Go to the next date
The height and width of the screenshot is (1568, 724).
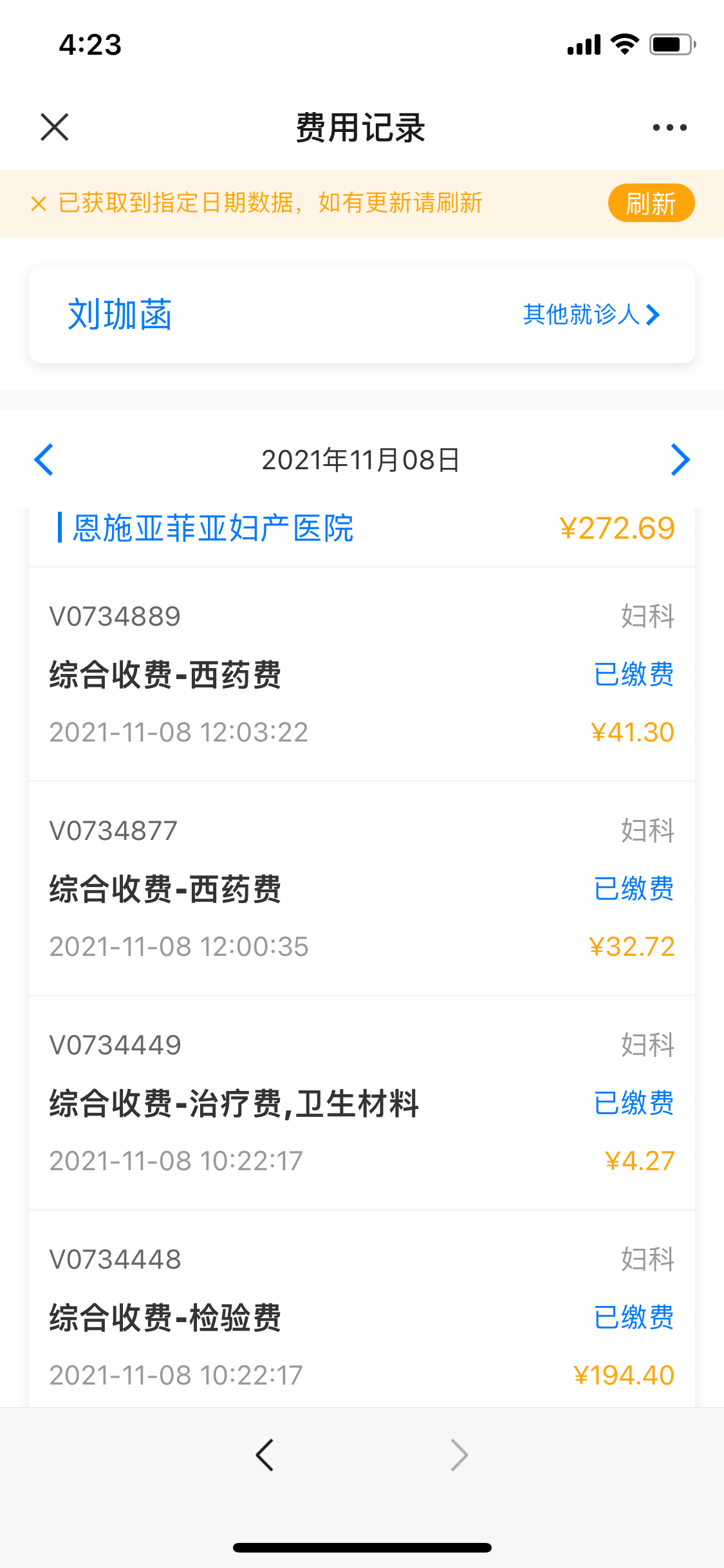click(x=680, y=460)
